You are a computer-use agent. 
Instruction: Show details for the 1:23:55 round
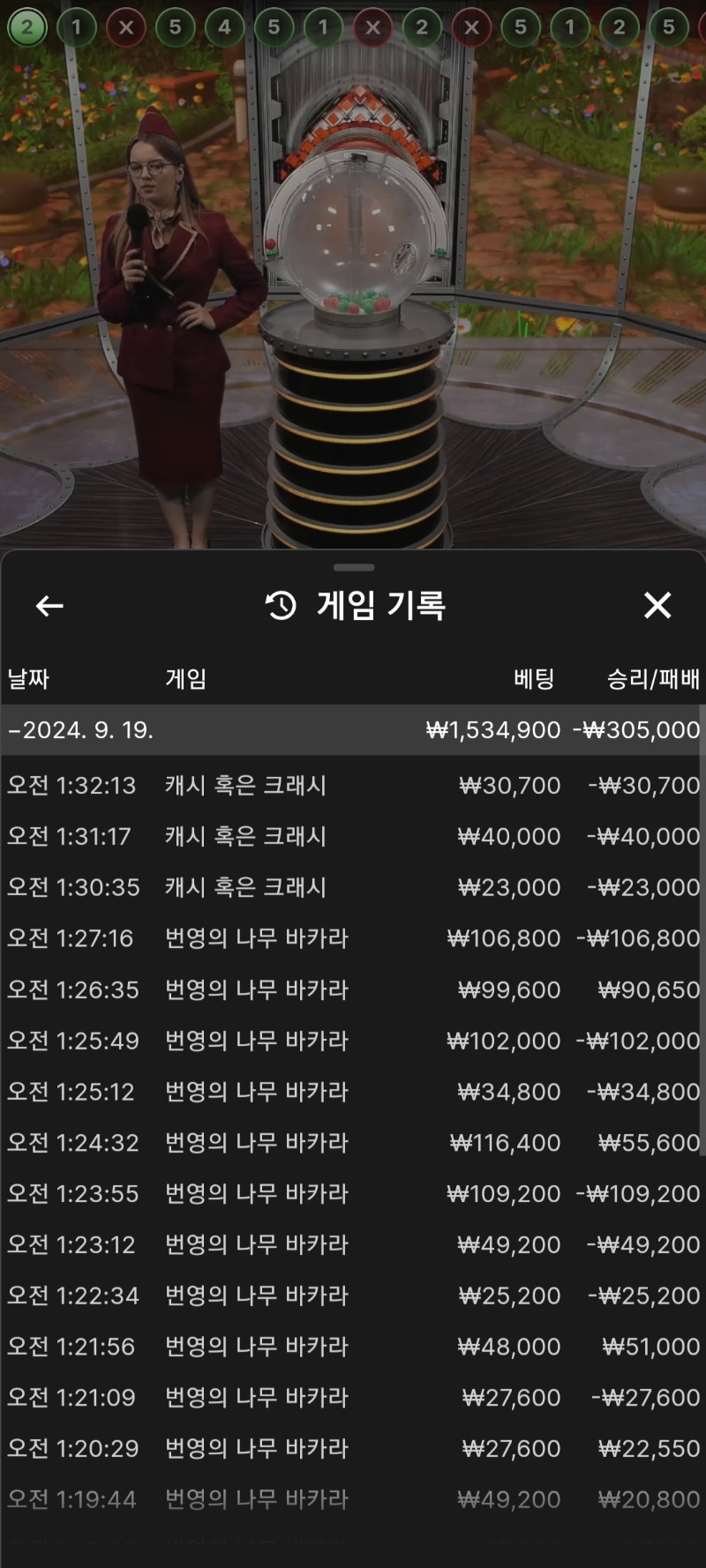click(353, 1194)
